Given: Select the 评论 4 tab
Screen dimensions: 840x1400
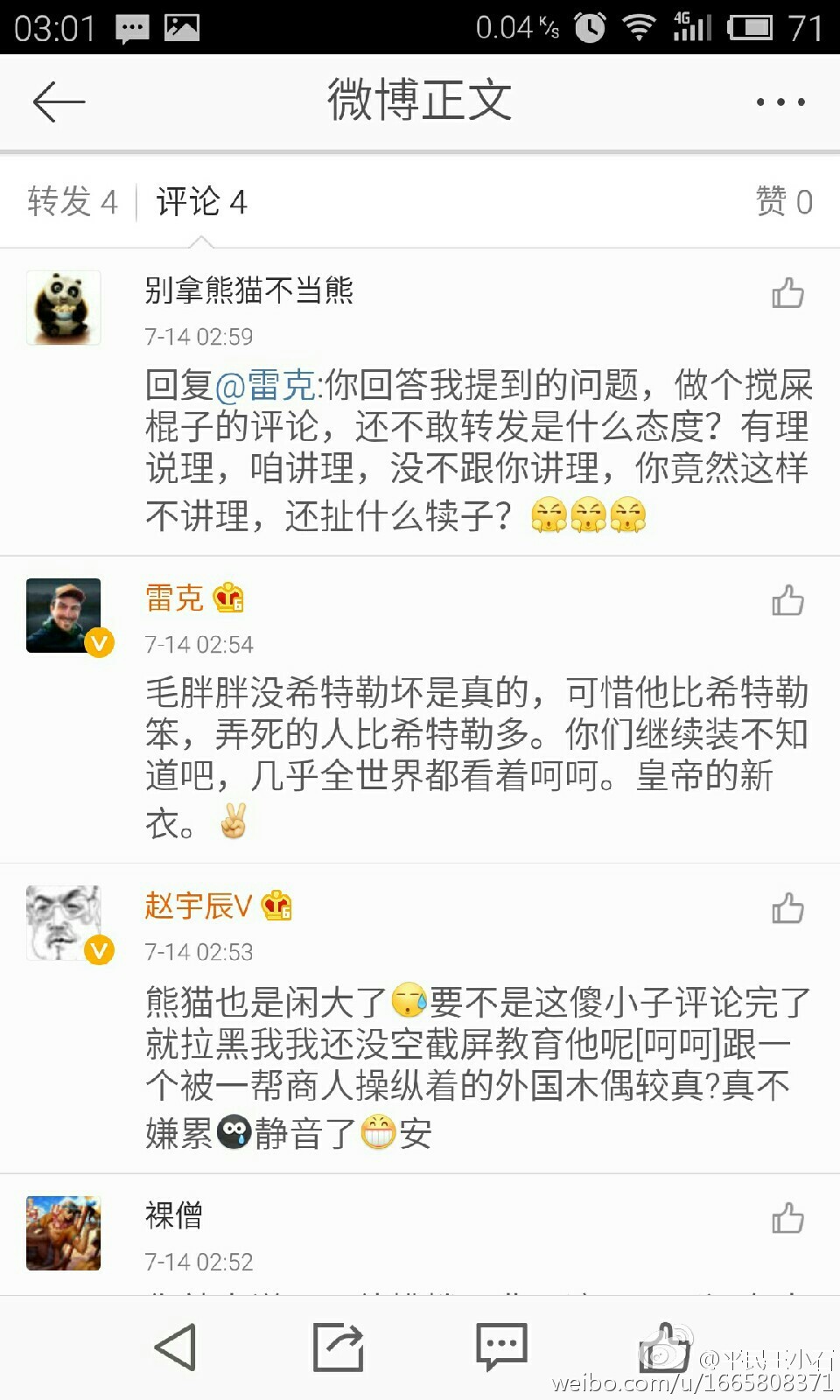Looking at the screenshot, I should (201, 202).
